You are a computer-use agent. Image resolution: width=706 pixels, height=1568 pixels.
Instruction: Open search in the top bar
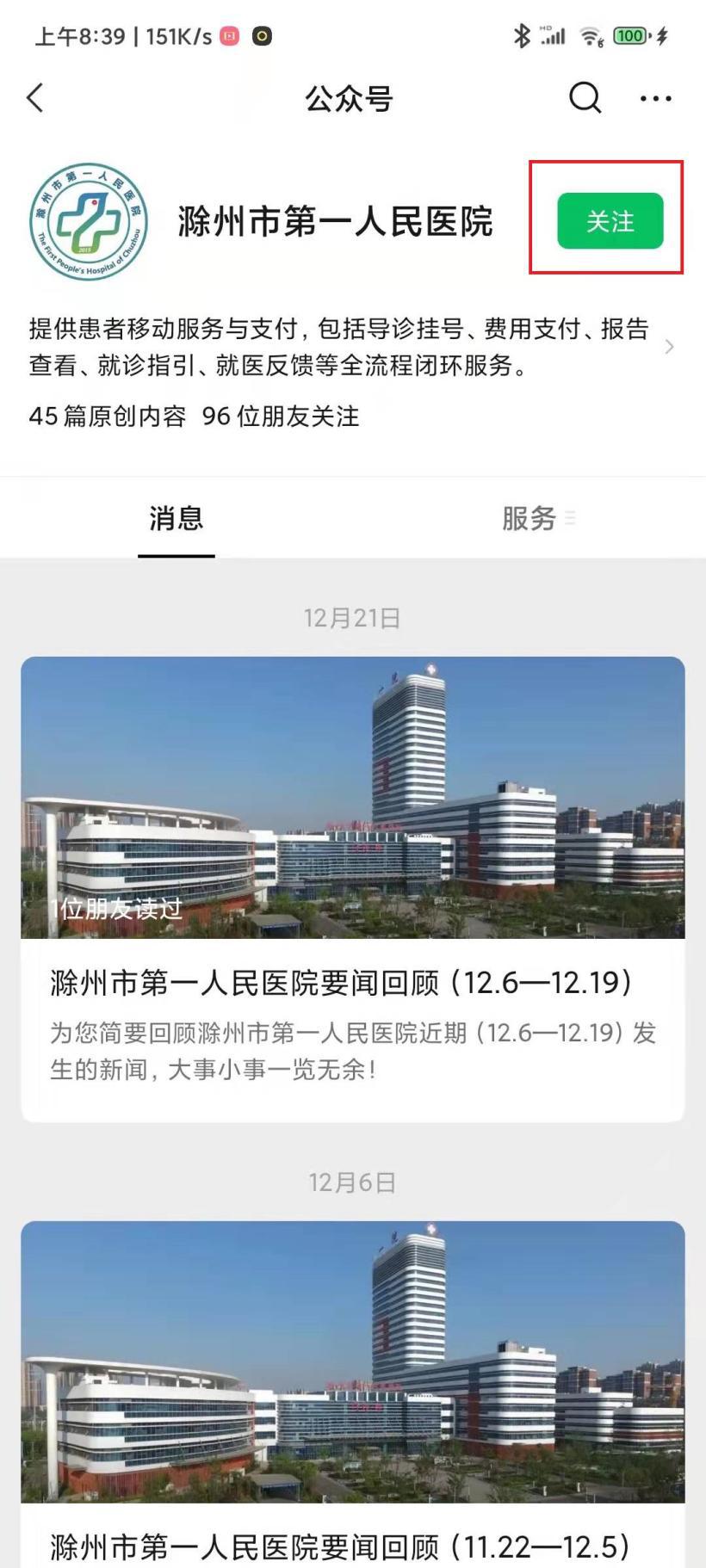tap(585, 98)
